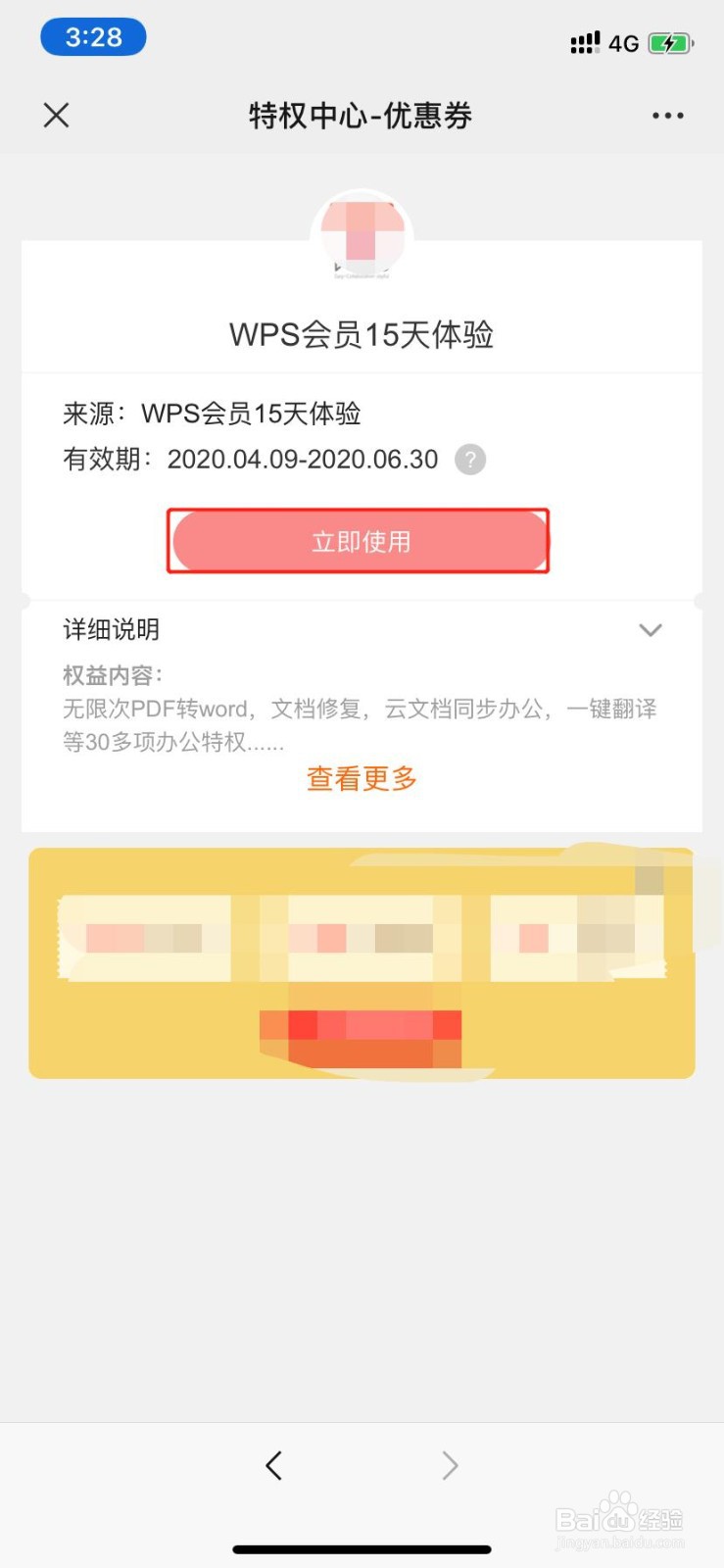
Task: Close the 特权中心-优惠券 page with the X
Action: click(56, 115)
